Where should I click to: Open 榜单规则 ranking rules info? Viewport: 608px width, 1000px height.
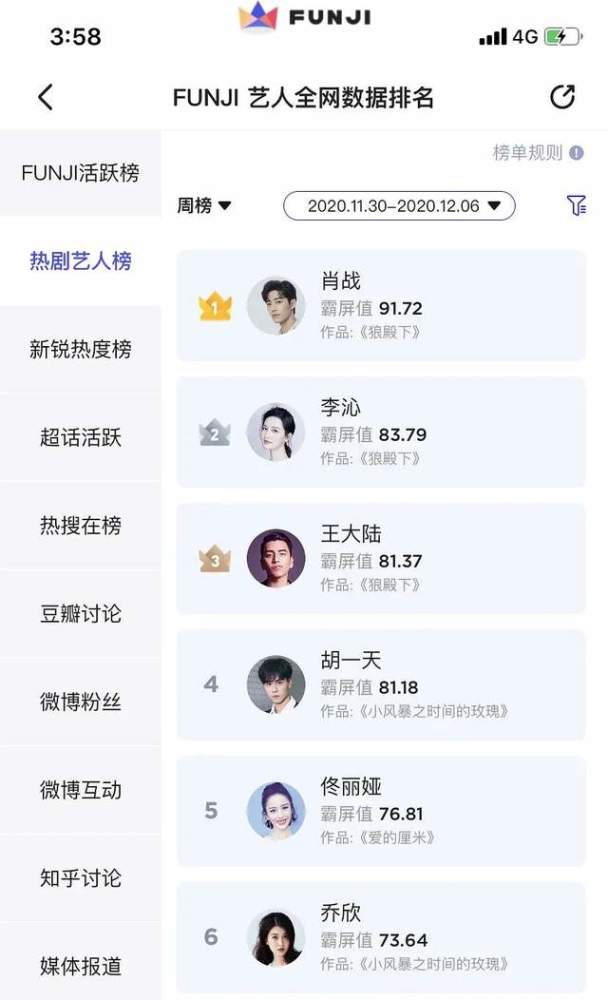tap(538, 153)
